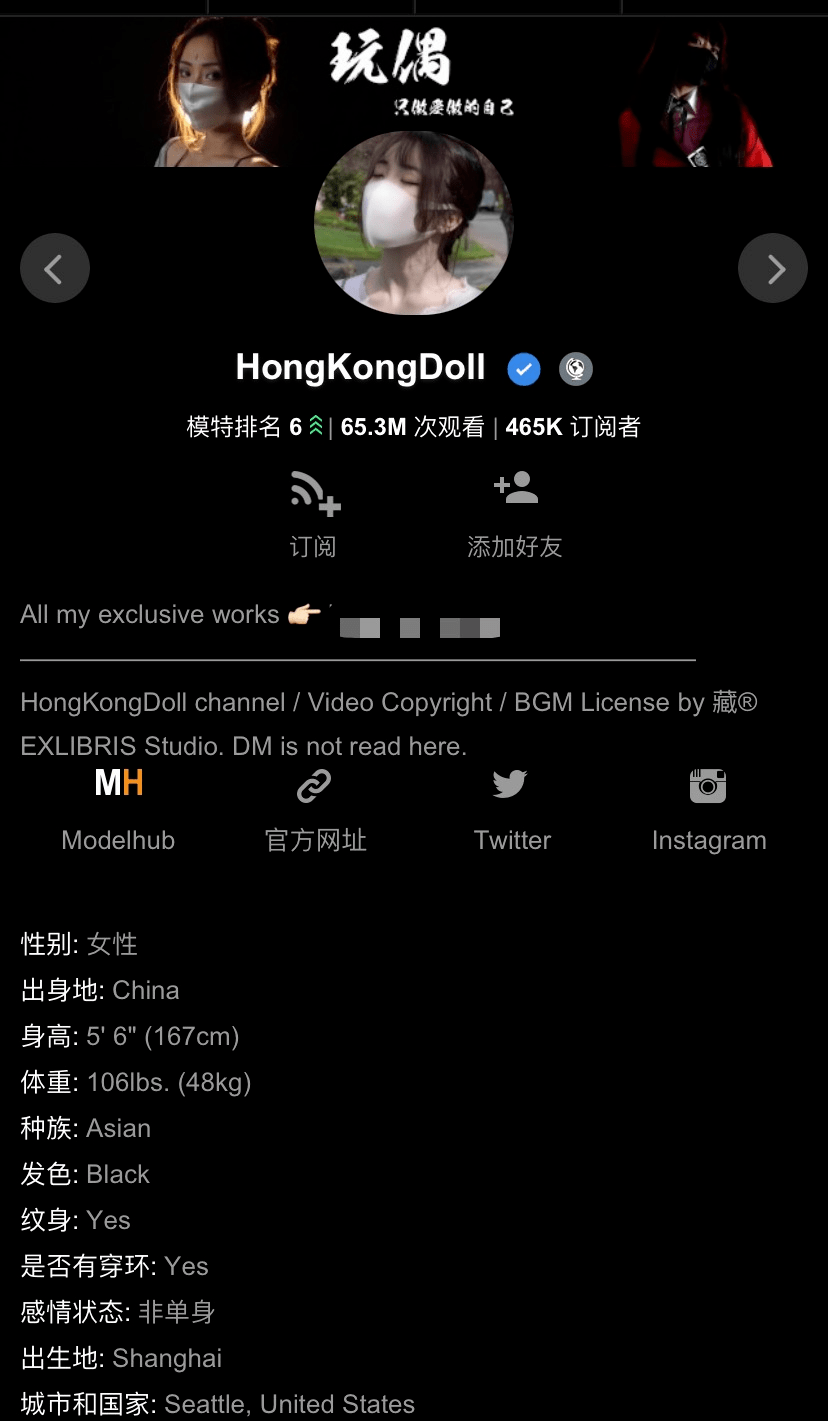Click the circular profile avatar photo
The image size is (828, 1421).
pyautogui.click(x=413, y=223)
